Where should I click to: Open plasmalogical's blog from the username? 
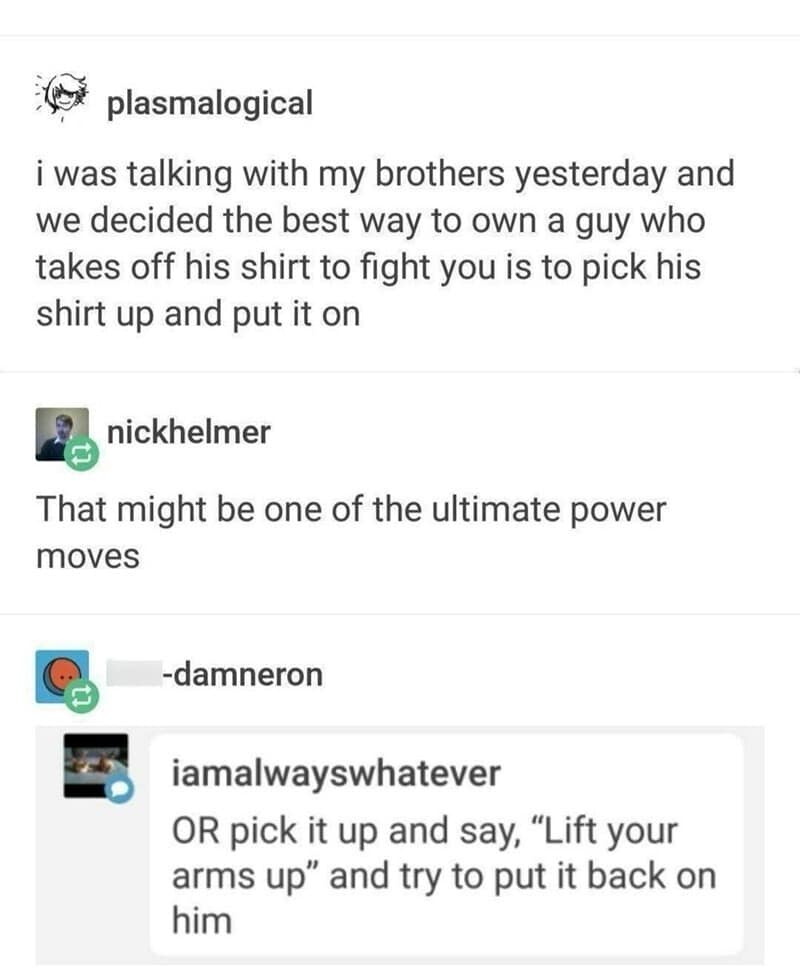[x=209, y=102]
